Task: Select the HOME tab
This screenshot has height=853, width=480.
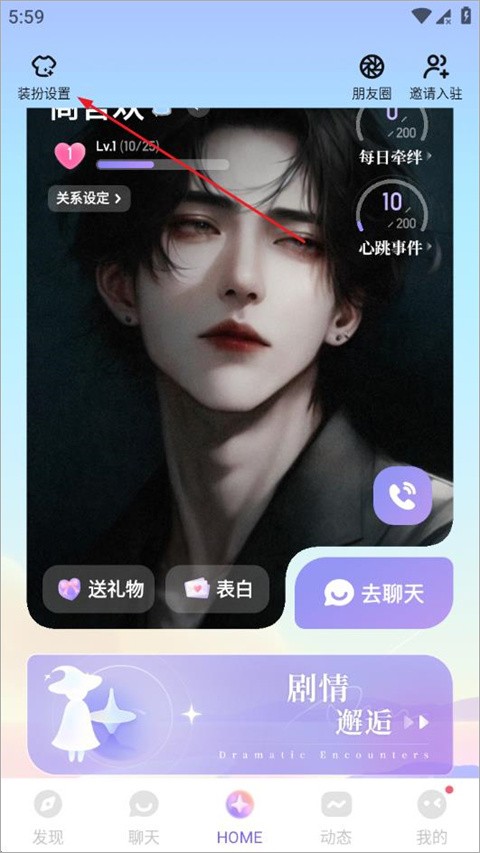Action: 239,816
